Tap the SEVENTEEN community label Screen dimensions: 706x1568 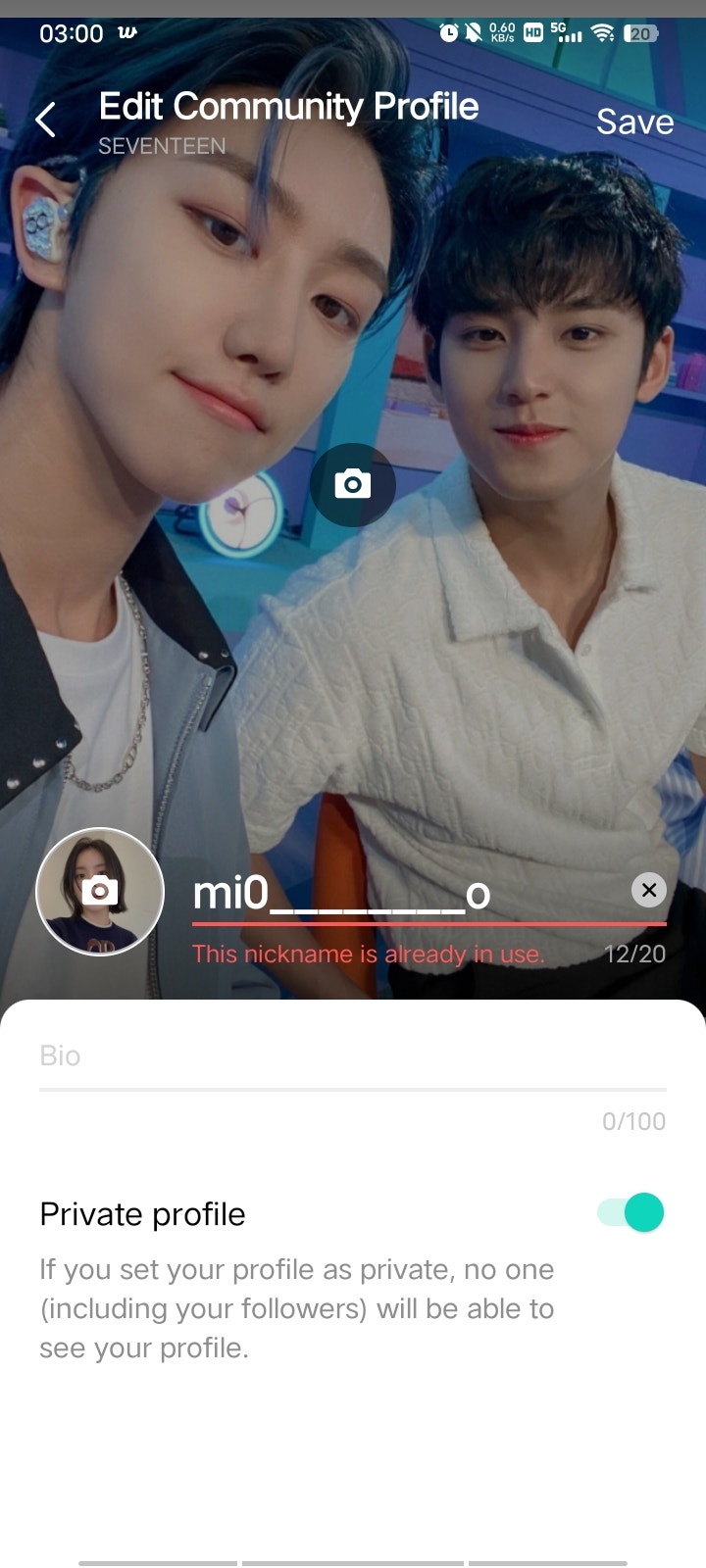[x=162, y=145]
